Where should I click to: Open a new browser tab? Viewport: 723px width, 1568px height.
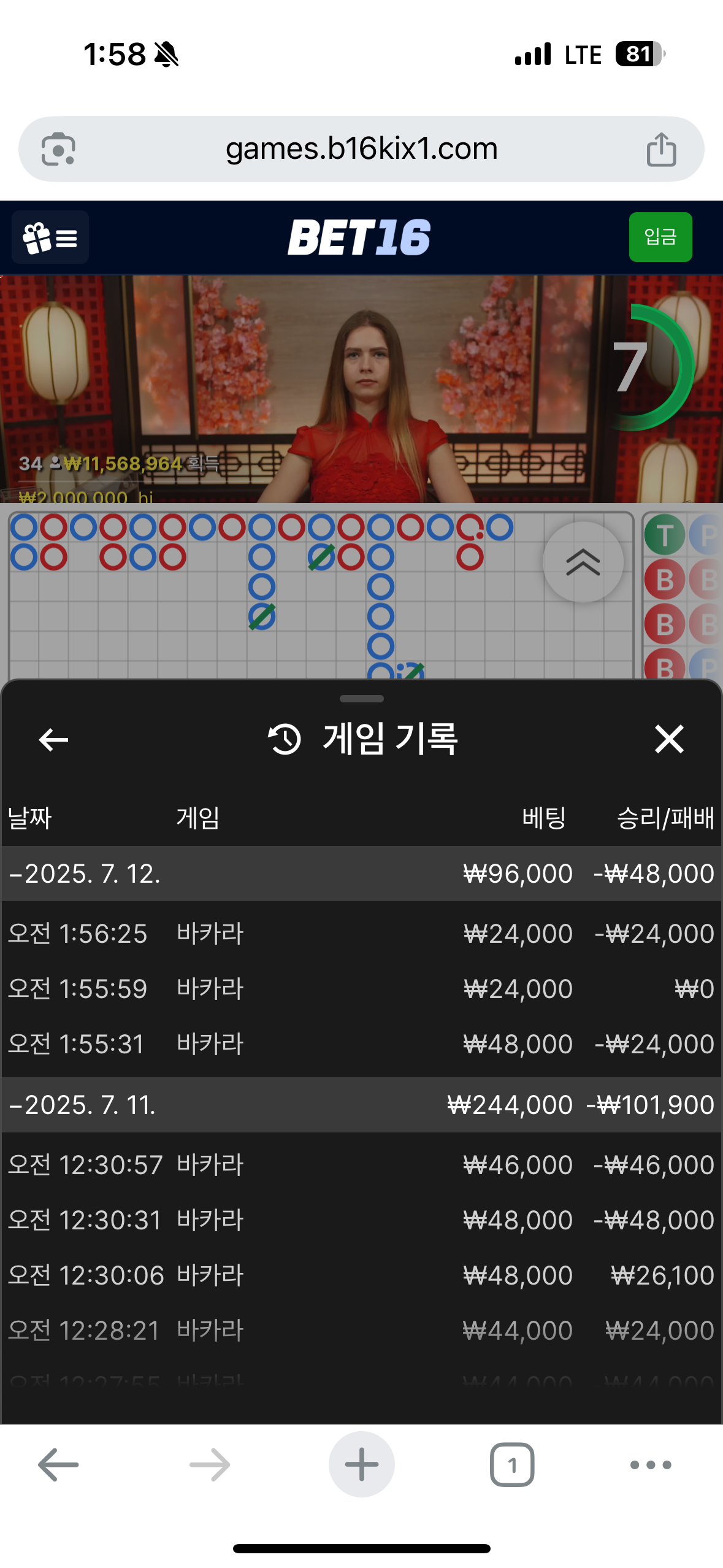(x=361, y=1464)
